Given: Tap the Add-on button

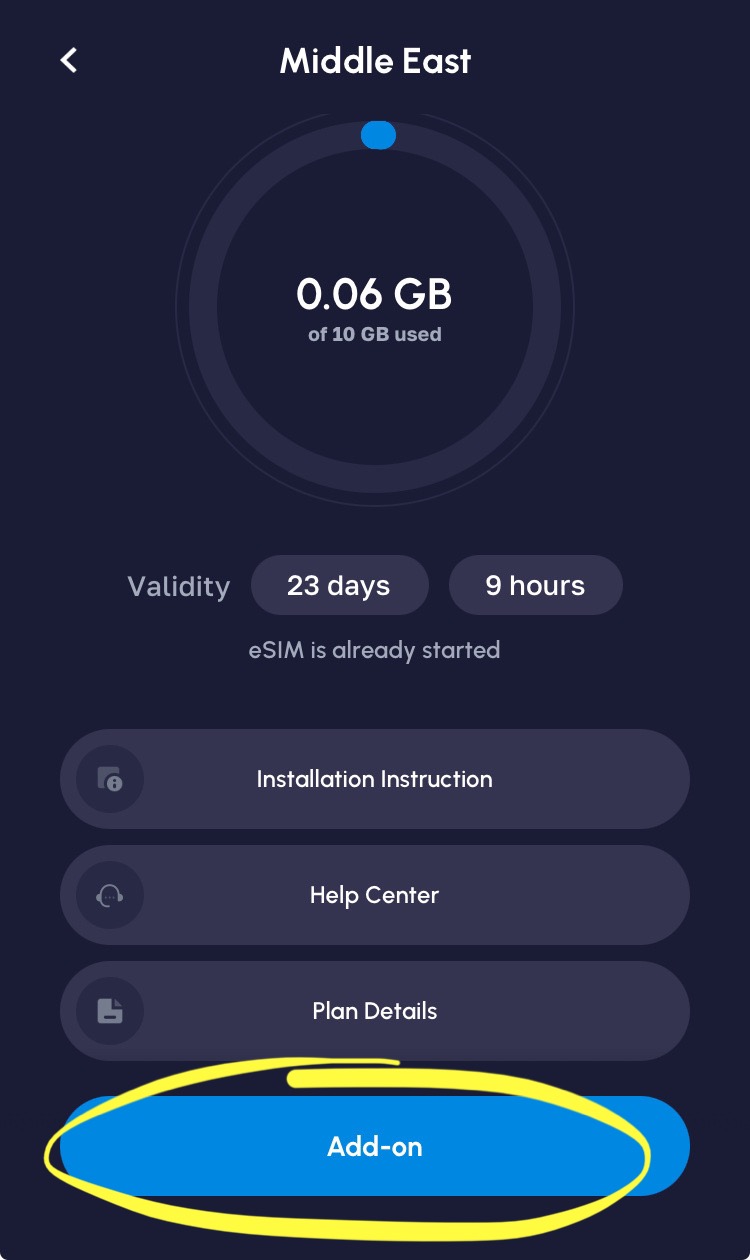Looking at the screenshot, I should [x=374, y=1146].
